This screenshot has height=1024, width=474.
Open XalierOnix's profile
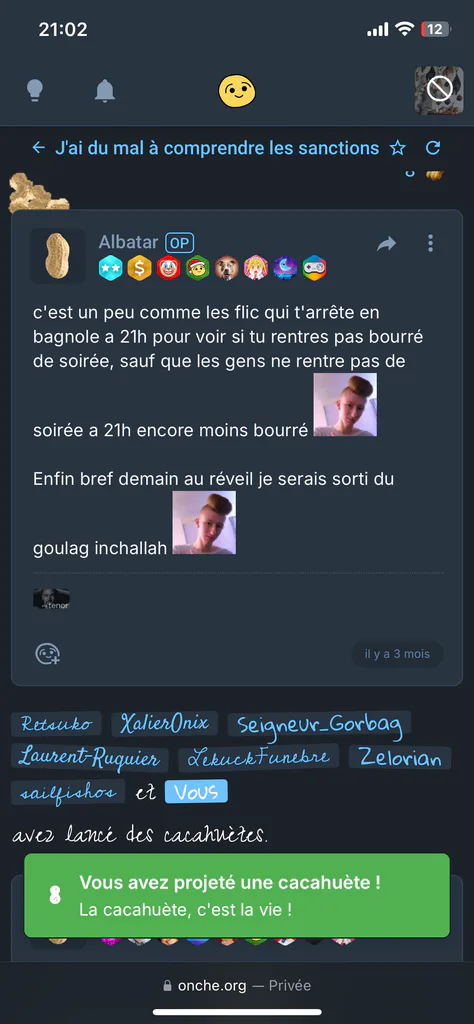[x=165, y=723]
